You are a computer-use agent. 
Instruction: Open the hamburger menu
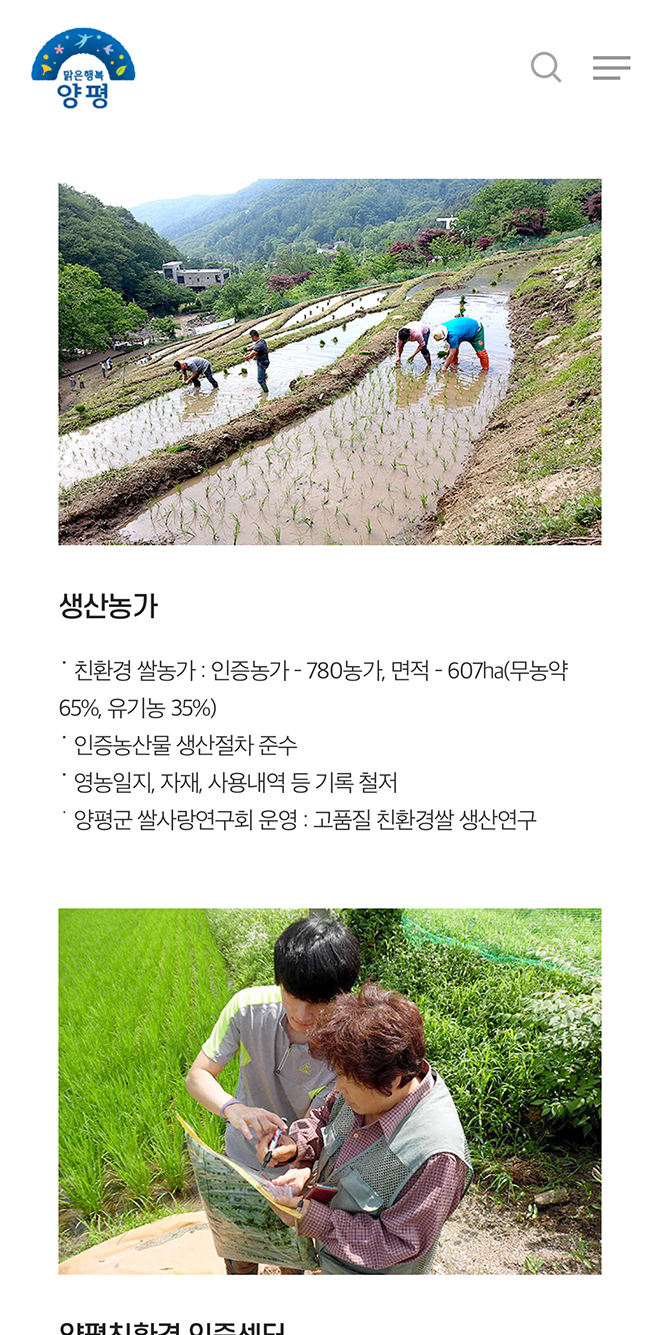click(x=611, y=67)
